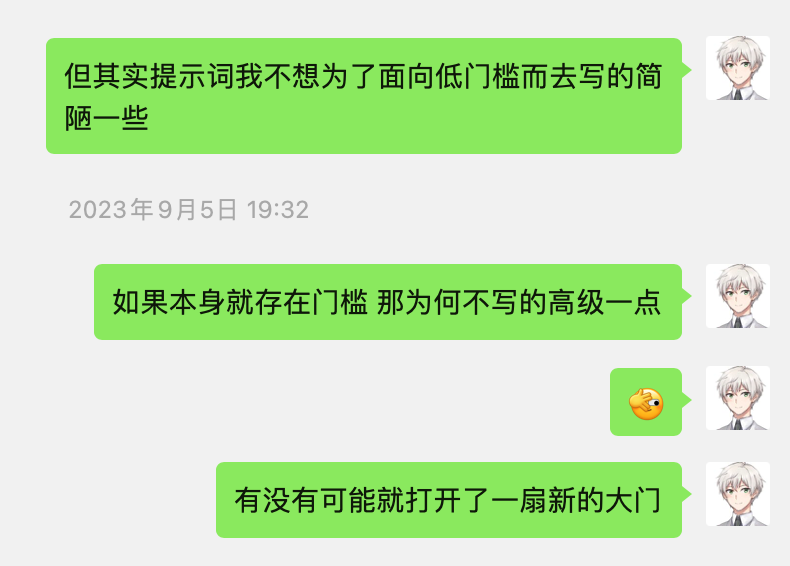790x566 pixels.
Task: Open avatar beside the '但其实提示词' message
Action: tap(737, 68)
